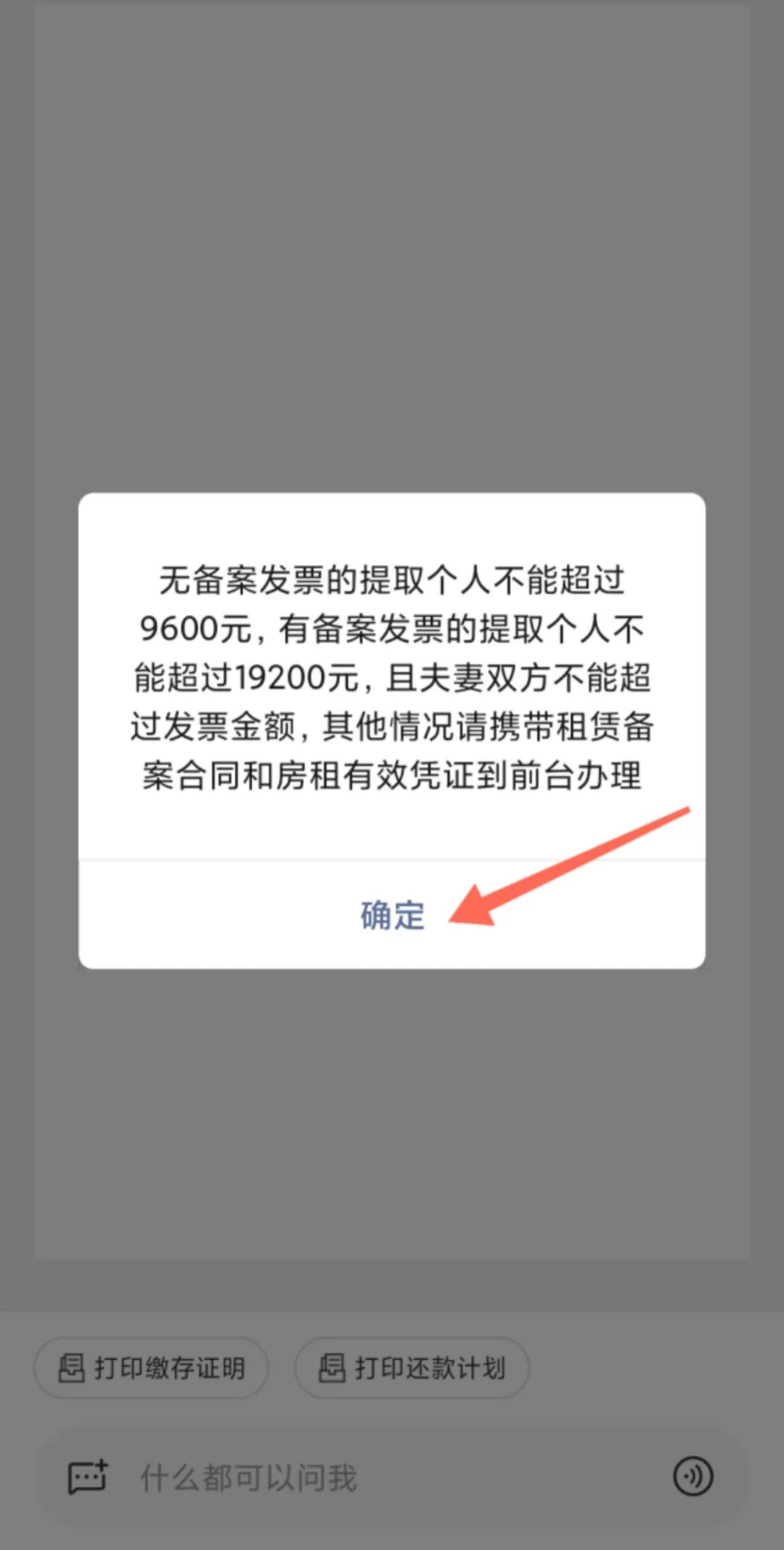Confirm the dialog with 确定
This screenshot has height=1550, width=784.
(x=392, y=915)
